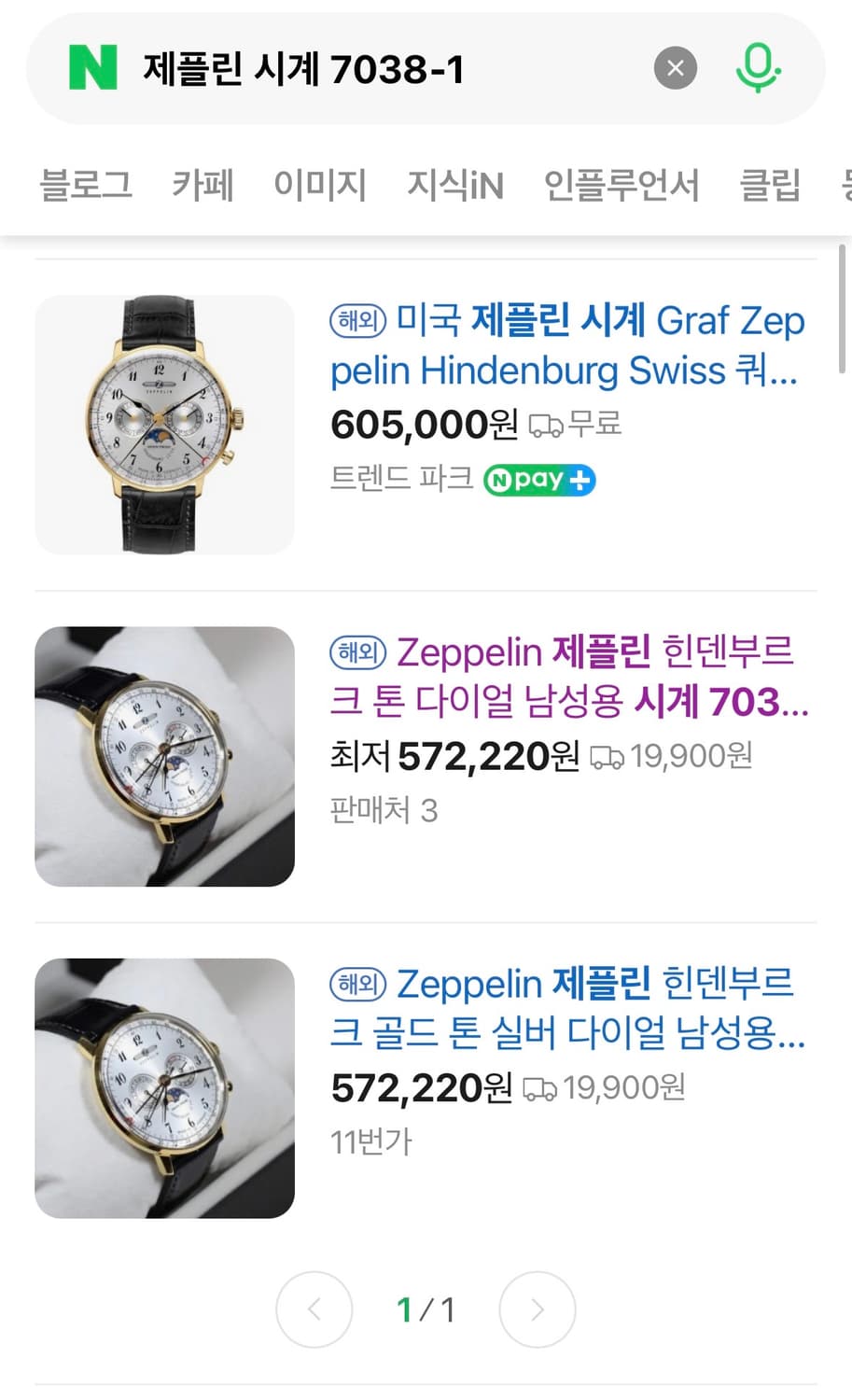Go to the 클립 tab

coord(771,185)
